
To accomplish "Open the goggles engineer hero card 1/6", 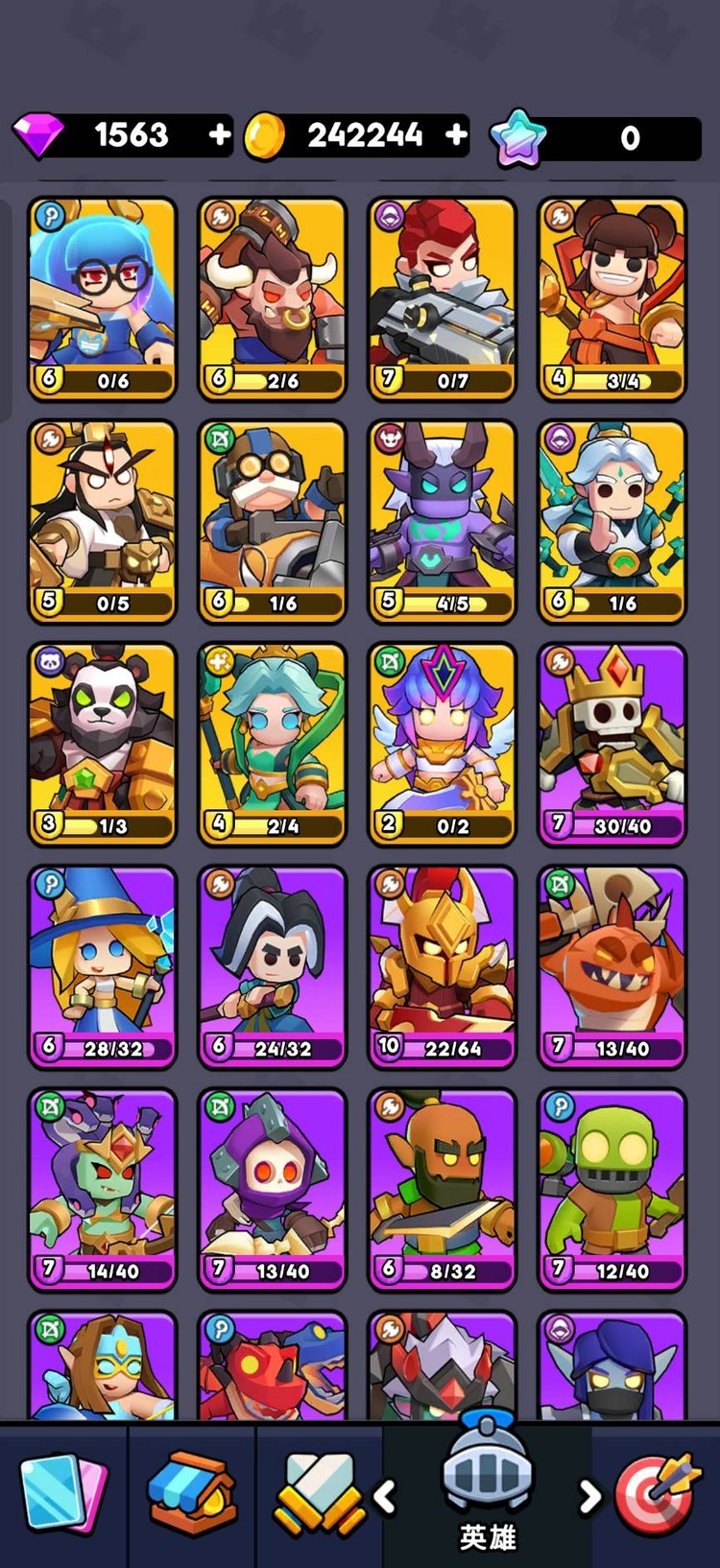I will (272, 521).
